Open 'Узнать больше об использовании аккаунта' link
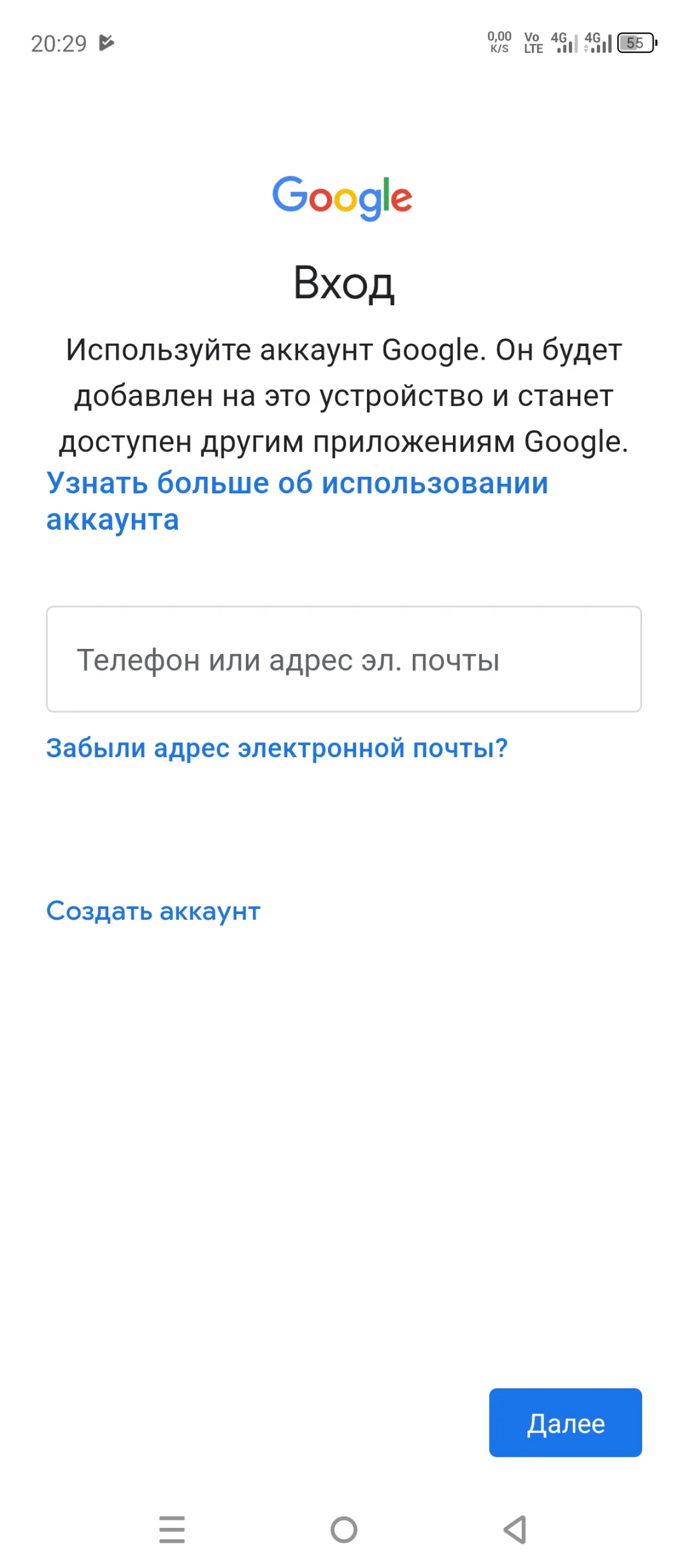 pos(297,500)
